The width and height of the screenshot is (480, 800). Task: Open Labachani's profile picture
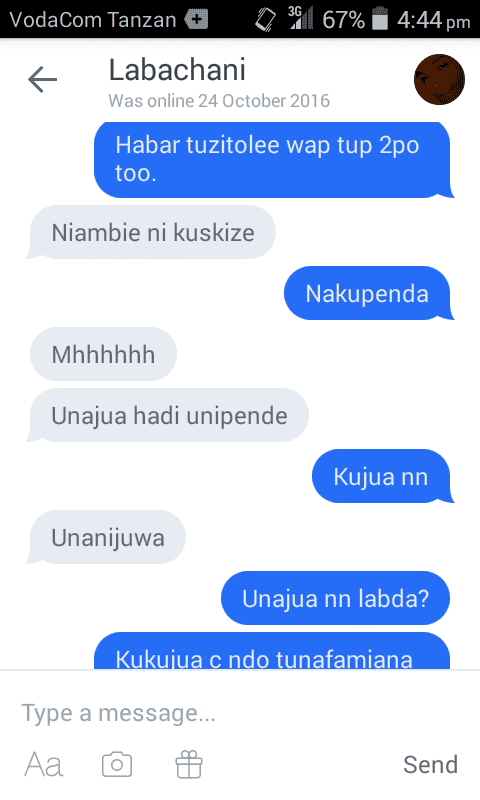coord(439,80)
